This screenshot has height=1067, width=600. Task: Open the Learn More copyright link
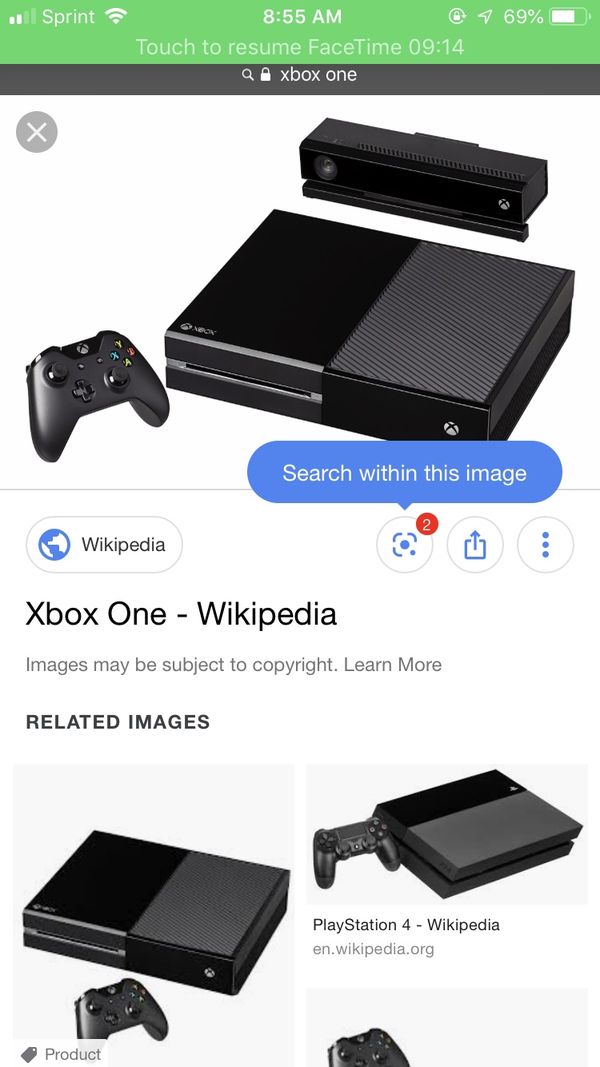pos(393,664)
